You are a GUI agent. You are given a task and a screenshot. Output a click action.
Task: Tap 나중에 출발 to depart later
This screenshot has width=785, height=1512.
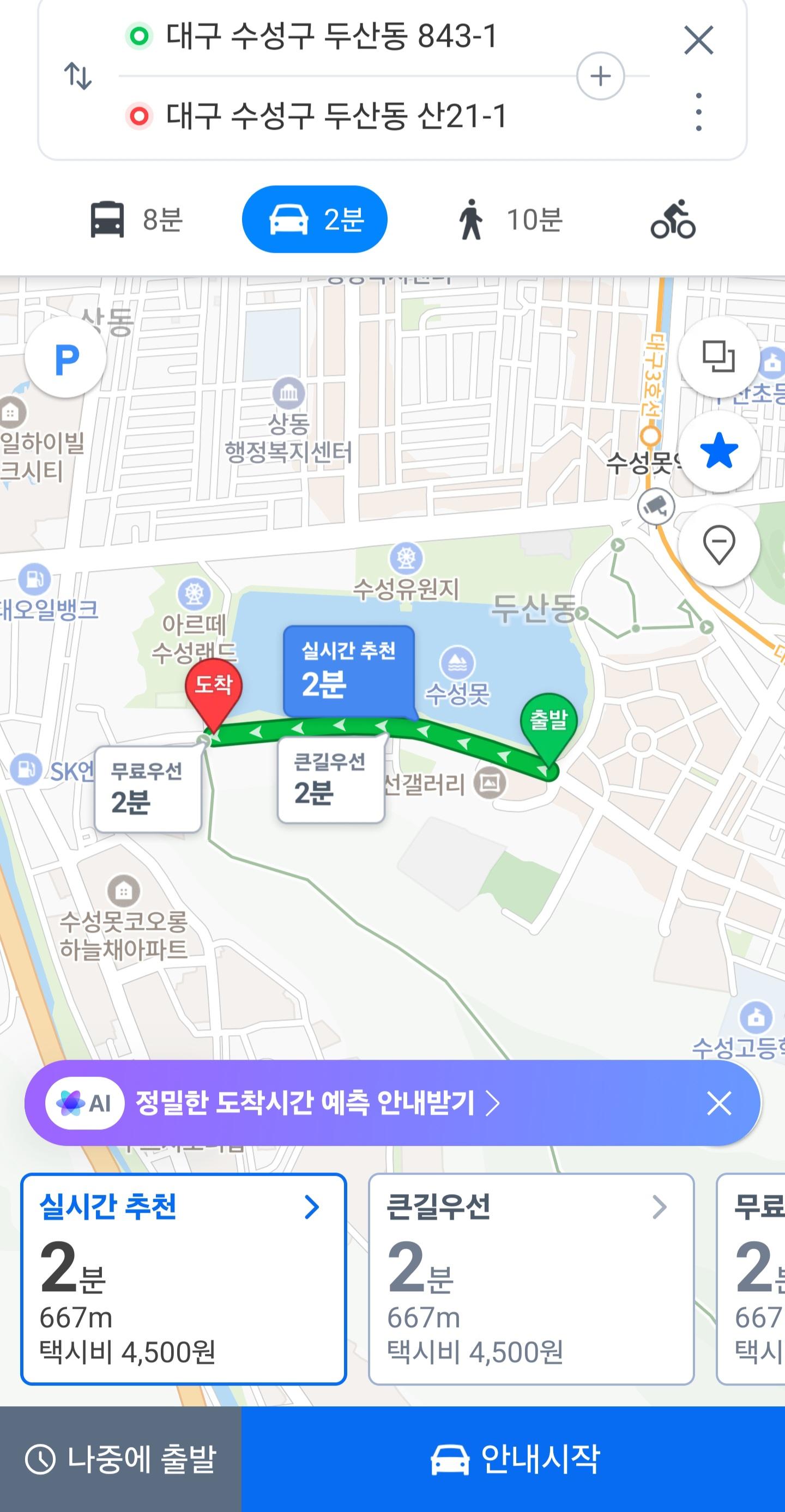point(120,1459)
